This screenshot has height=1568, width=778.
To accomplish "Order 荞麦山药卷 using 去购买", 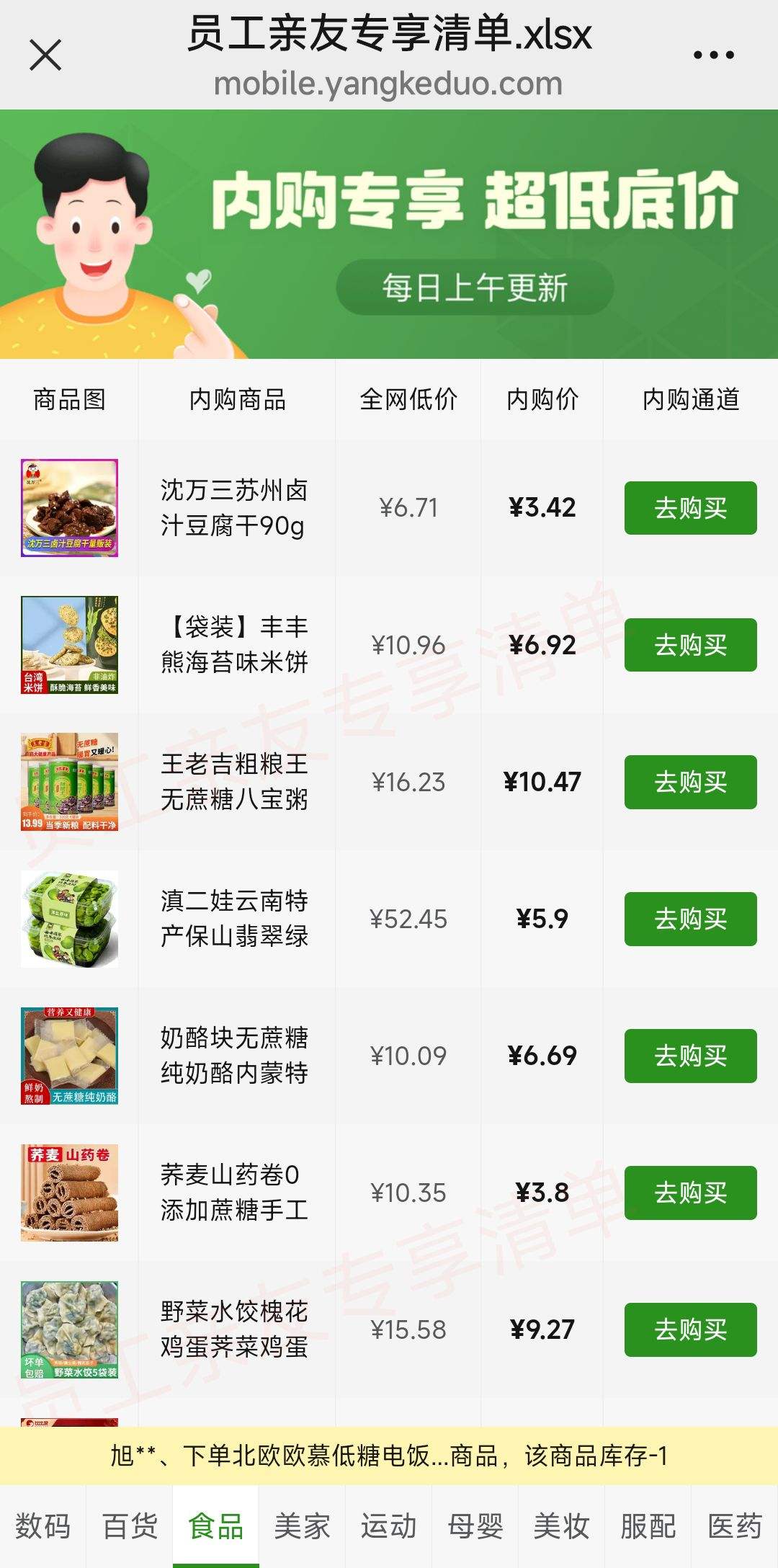I will coord(690,1193).
